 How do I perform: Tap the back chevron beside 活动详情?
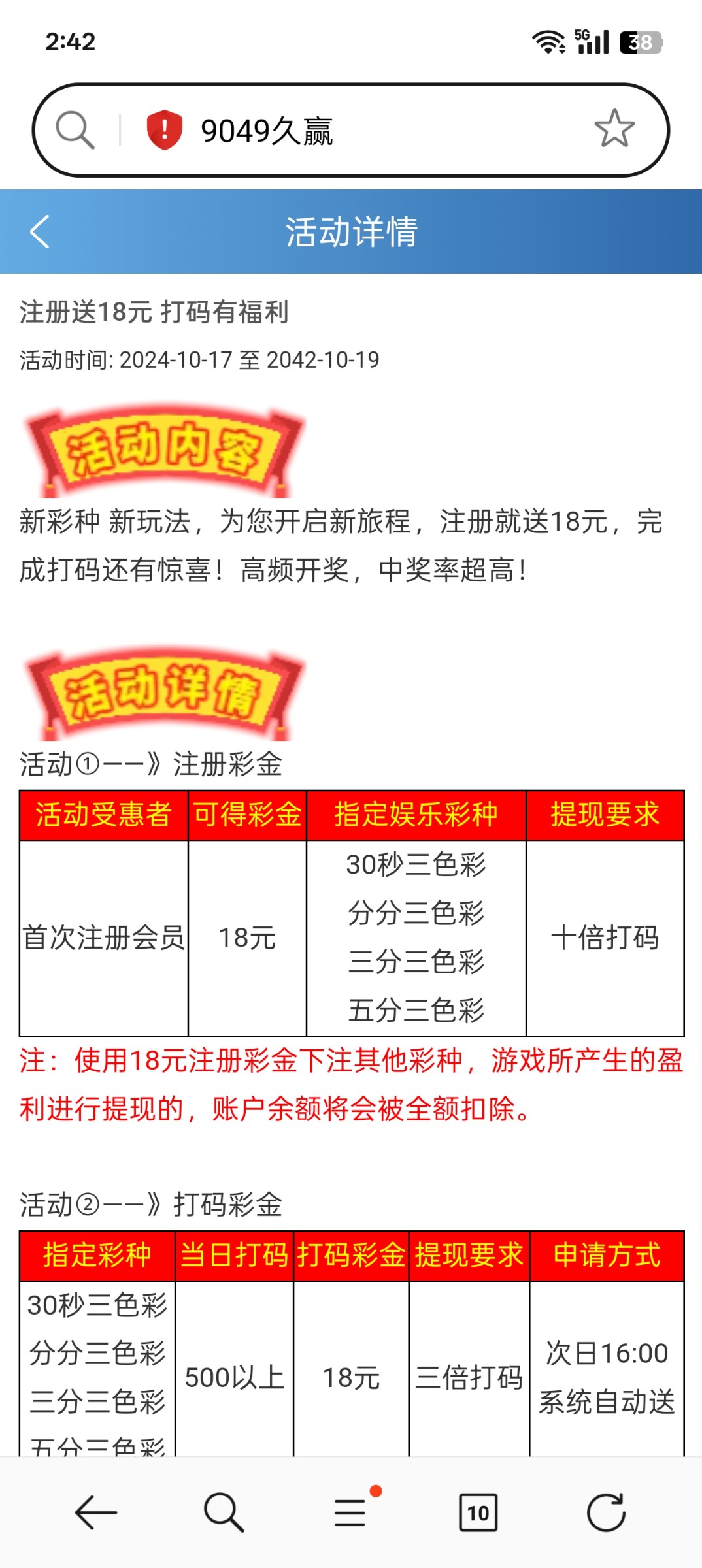(40, 231)
